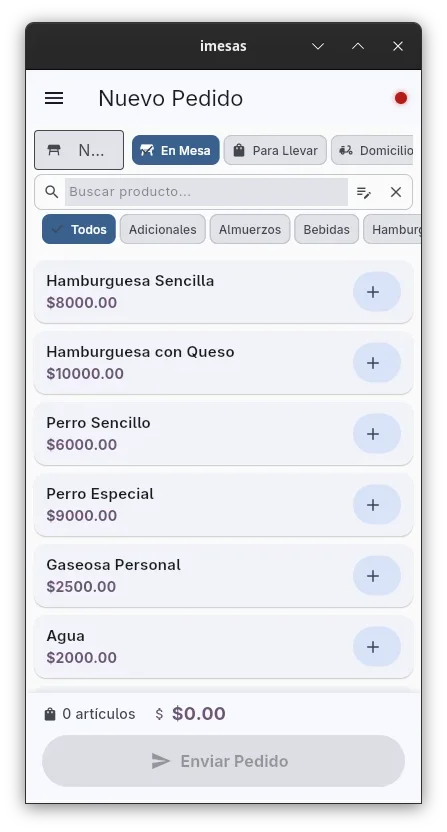Clear the product search with the X
This screenshot has width=447, height=832.
396,192
